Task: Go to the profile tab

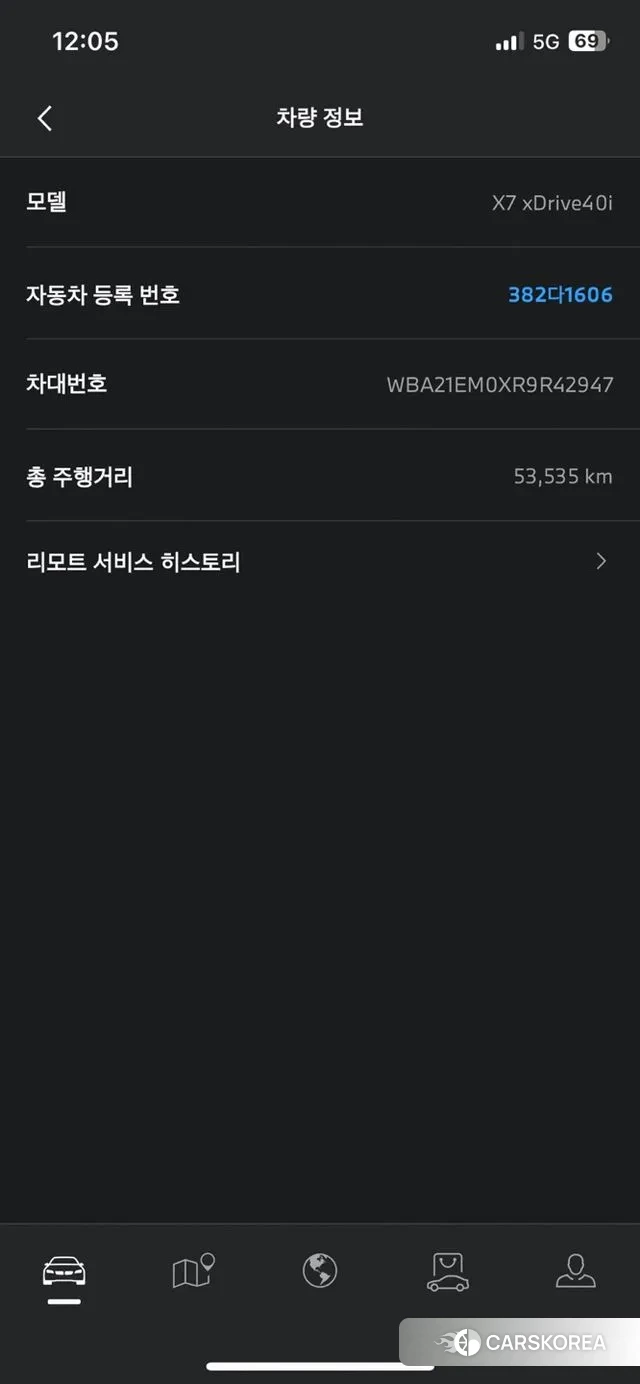Action: click(575, 1271)
